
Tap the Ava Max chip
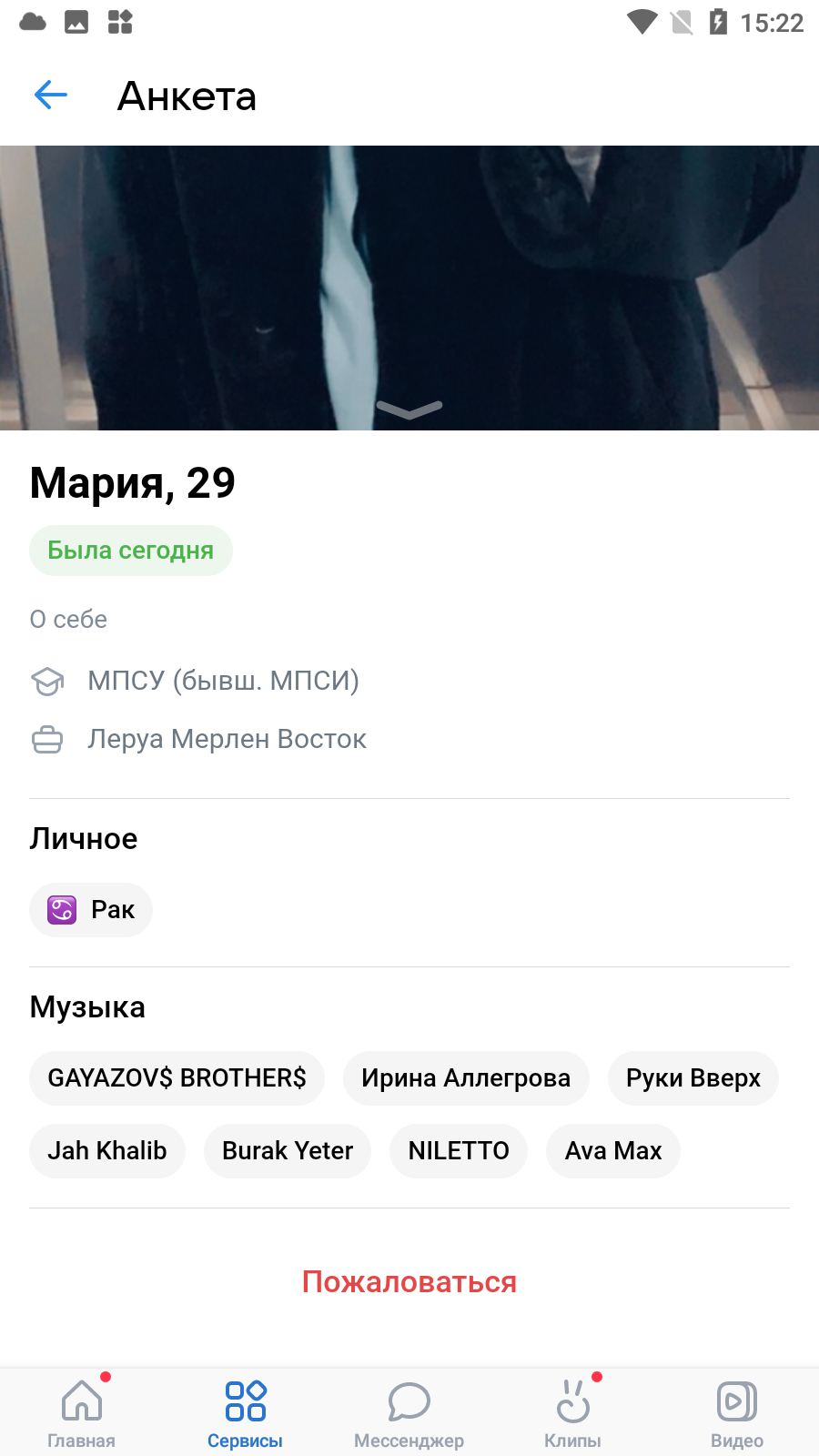pos(613,1151)
